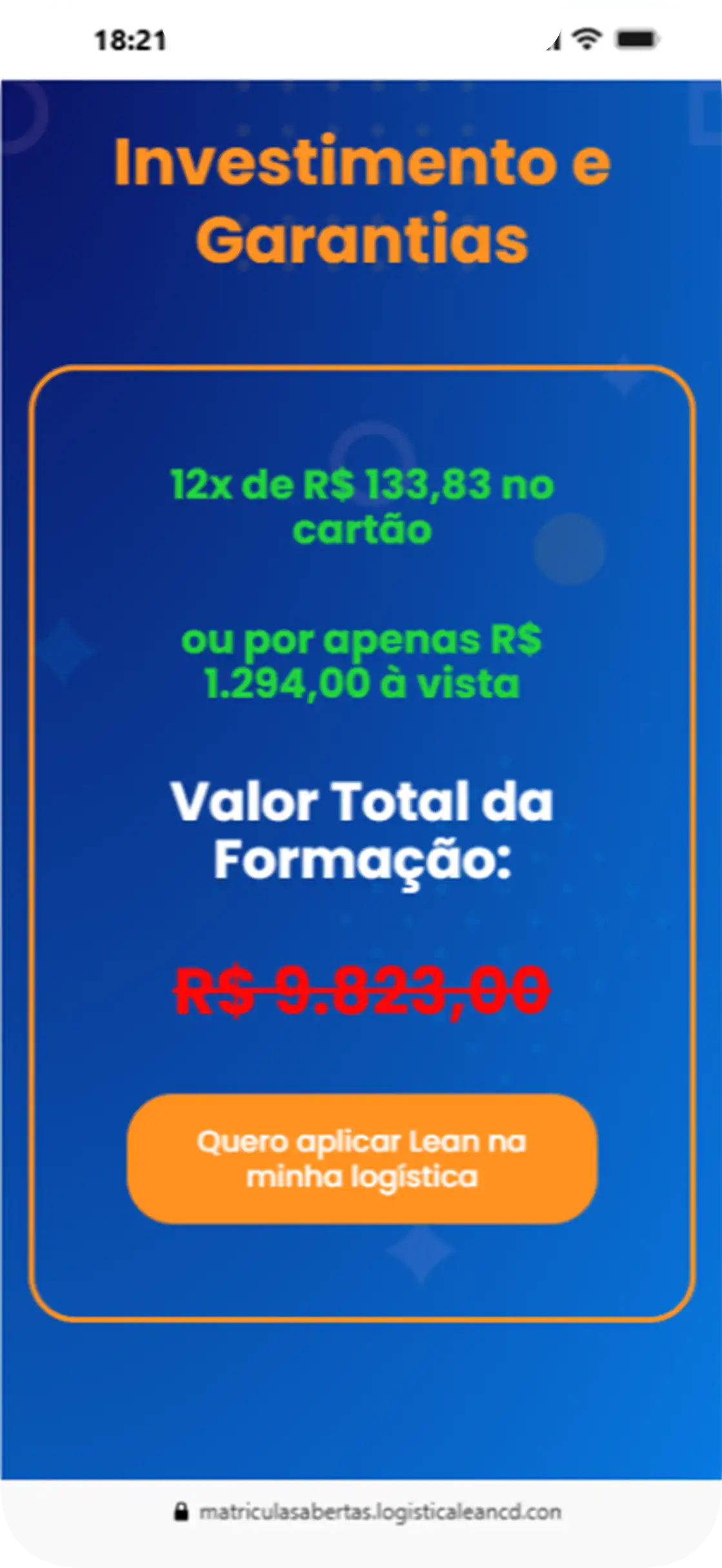
Task: Tap 'Quero aplicar Lean na minha logística' button
Action: (x=361, y=1159)
